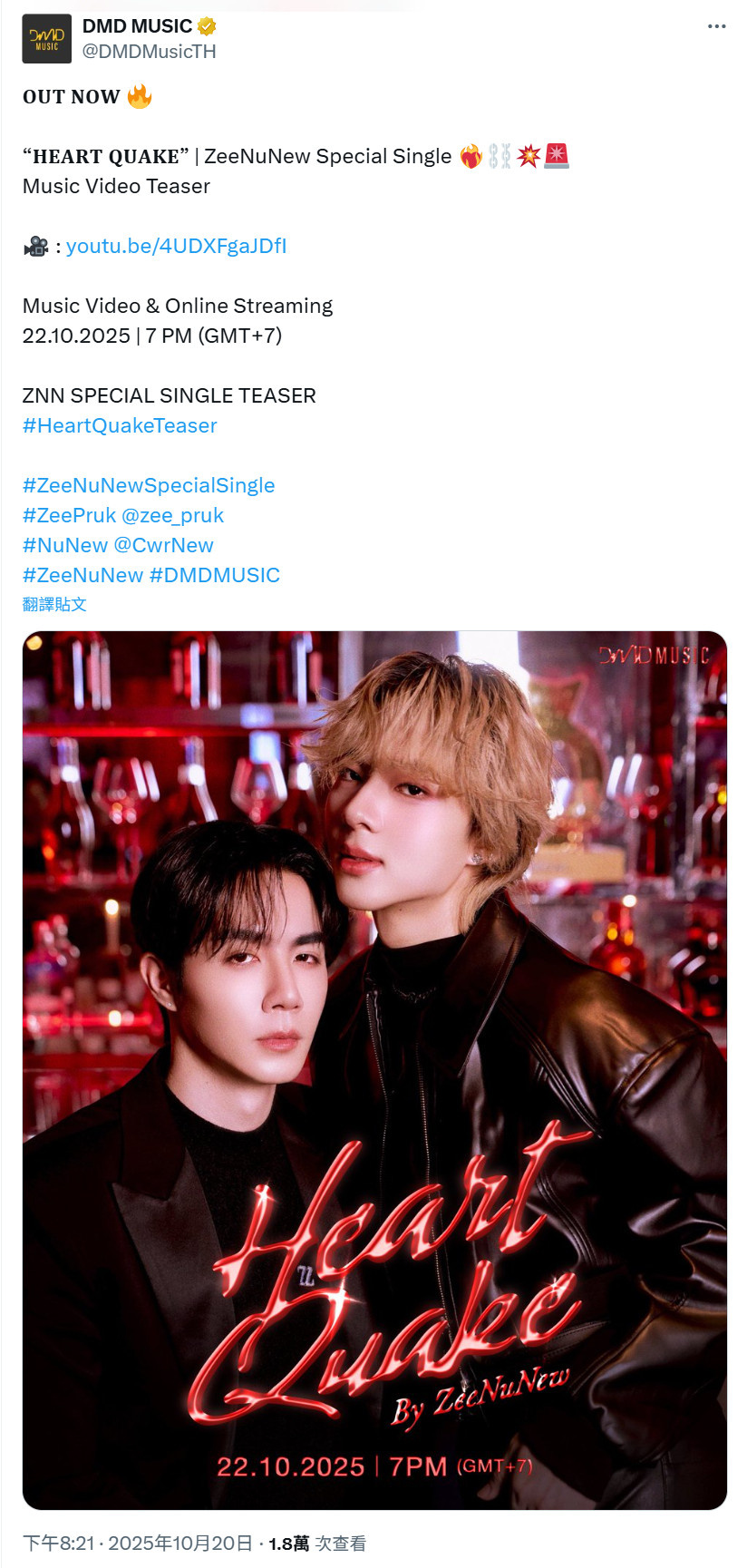Open the #NuNew hashtag
The image size is (747, 1568).
coord(65,545)
